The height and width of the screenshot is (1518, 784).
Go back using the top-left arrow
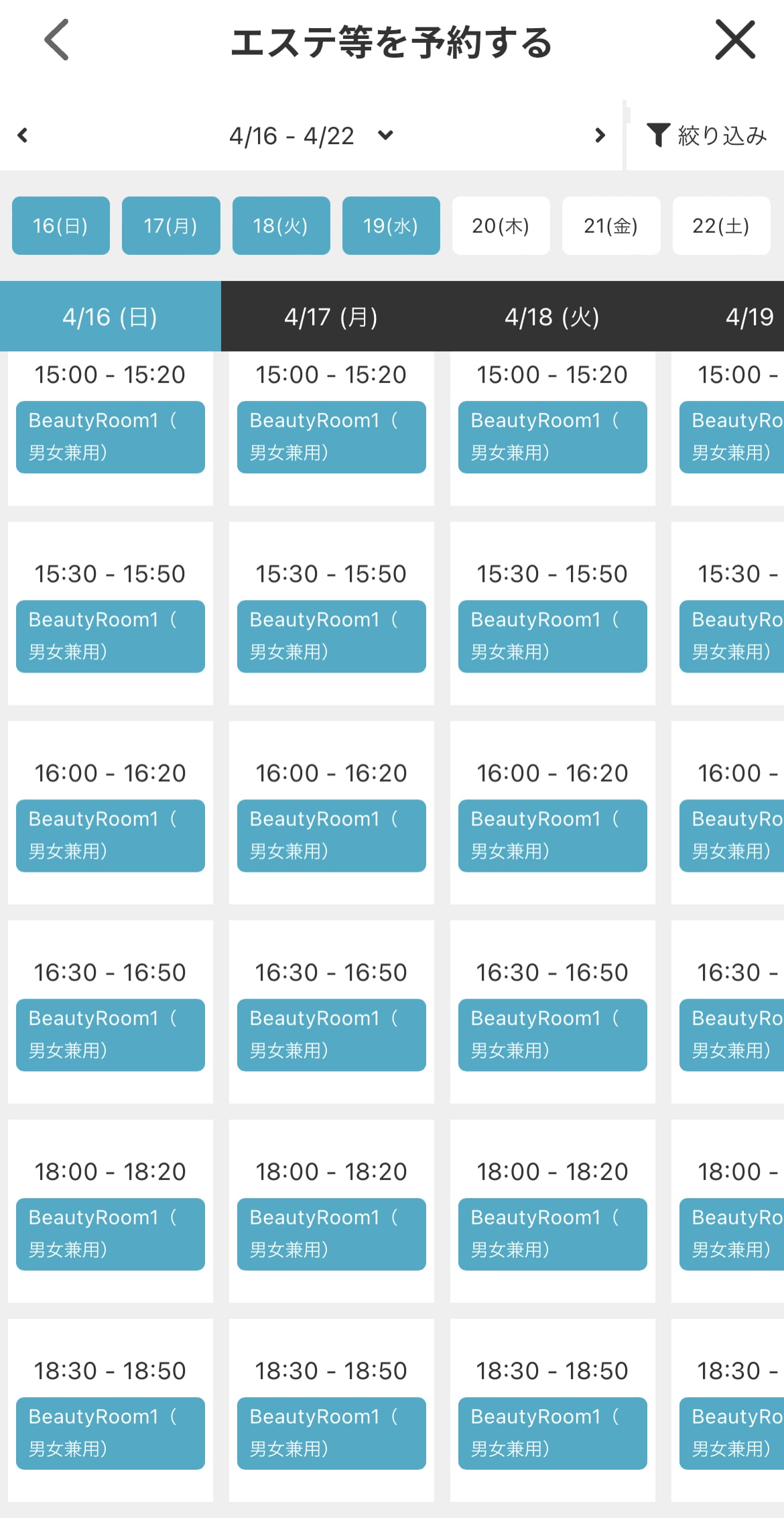point(56,40)
